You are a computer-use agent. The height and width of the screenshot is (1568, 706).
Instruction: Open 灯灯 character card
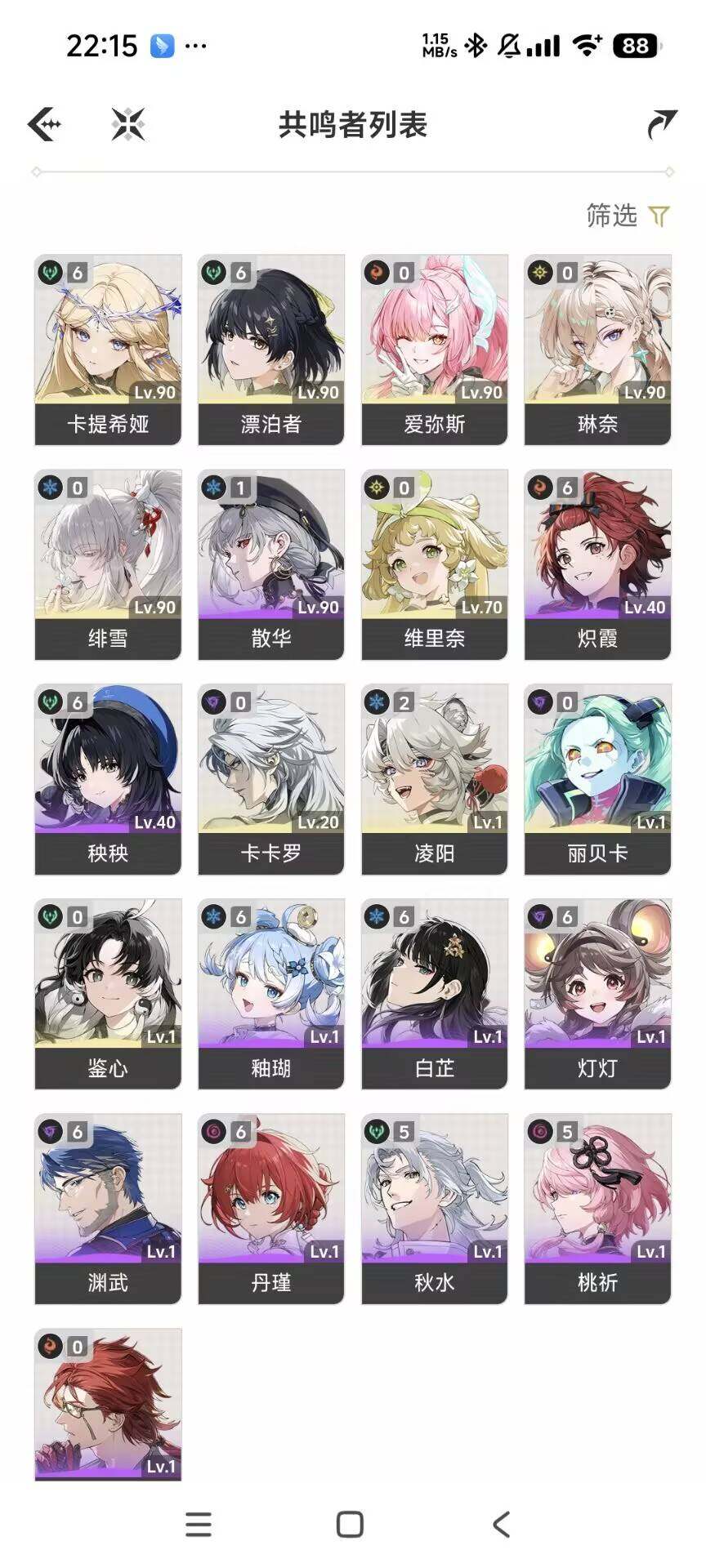(598, 995)
